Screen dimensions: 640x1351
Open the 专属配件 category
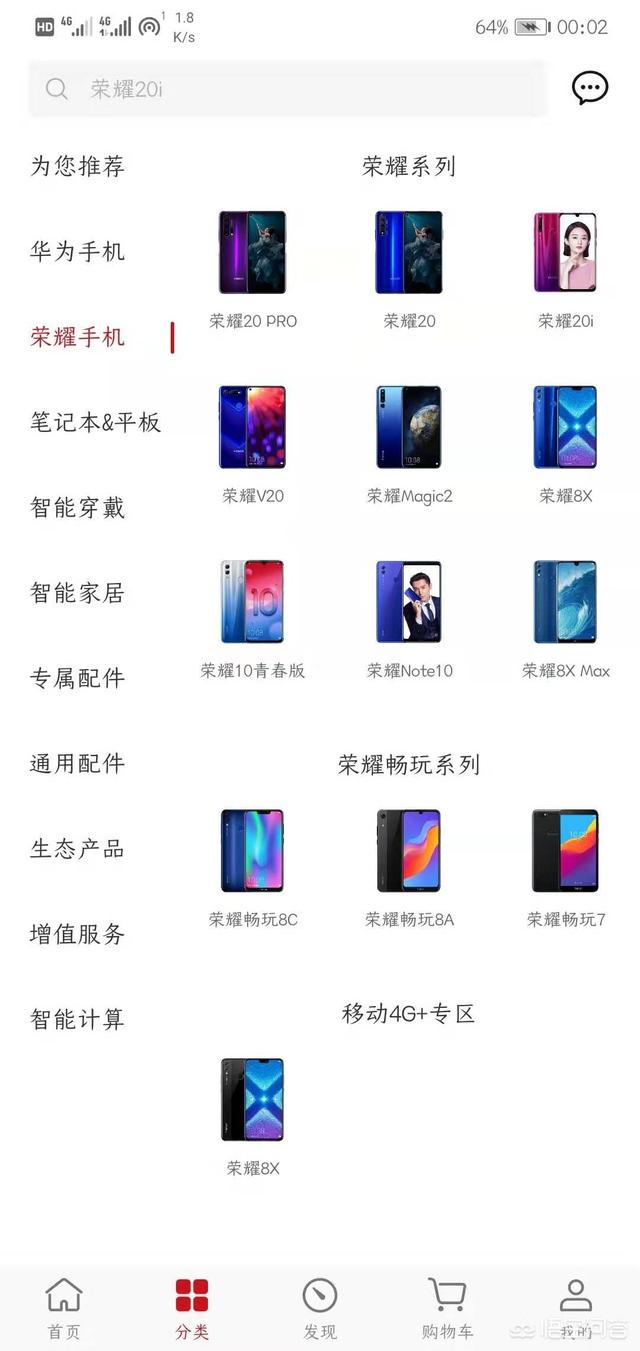tap(78, 678)
